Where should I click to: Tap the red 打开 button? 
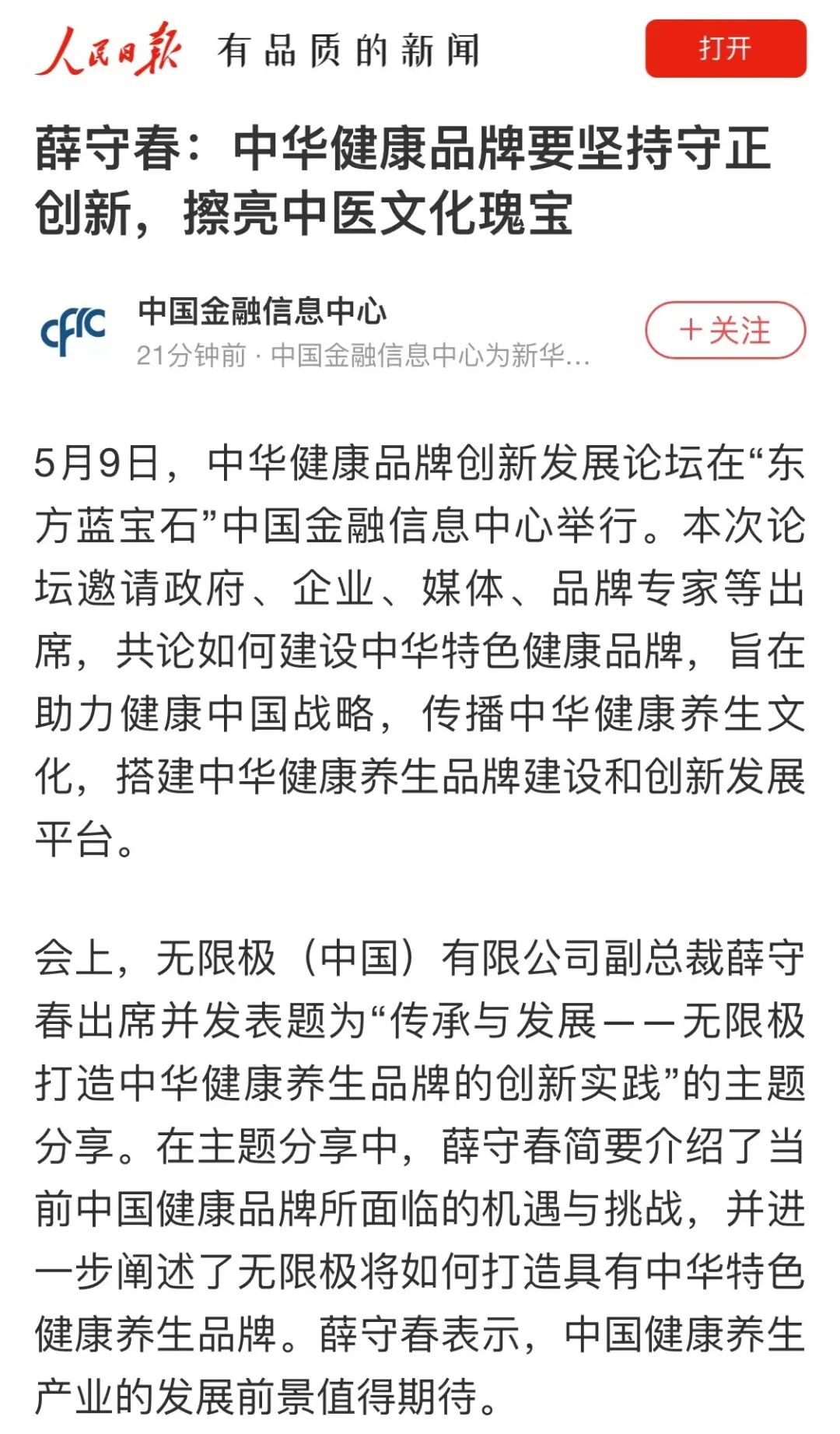point(725,48)
